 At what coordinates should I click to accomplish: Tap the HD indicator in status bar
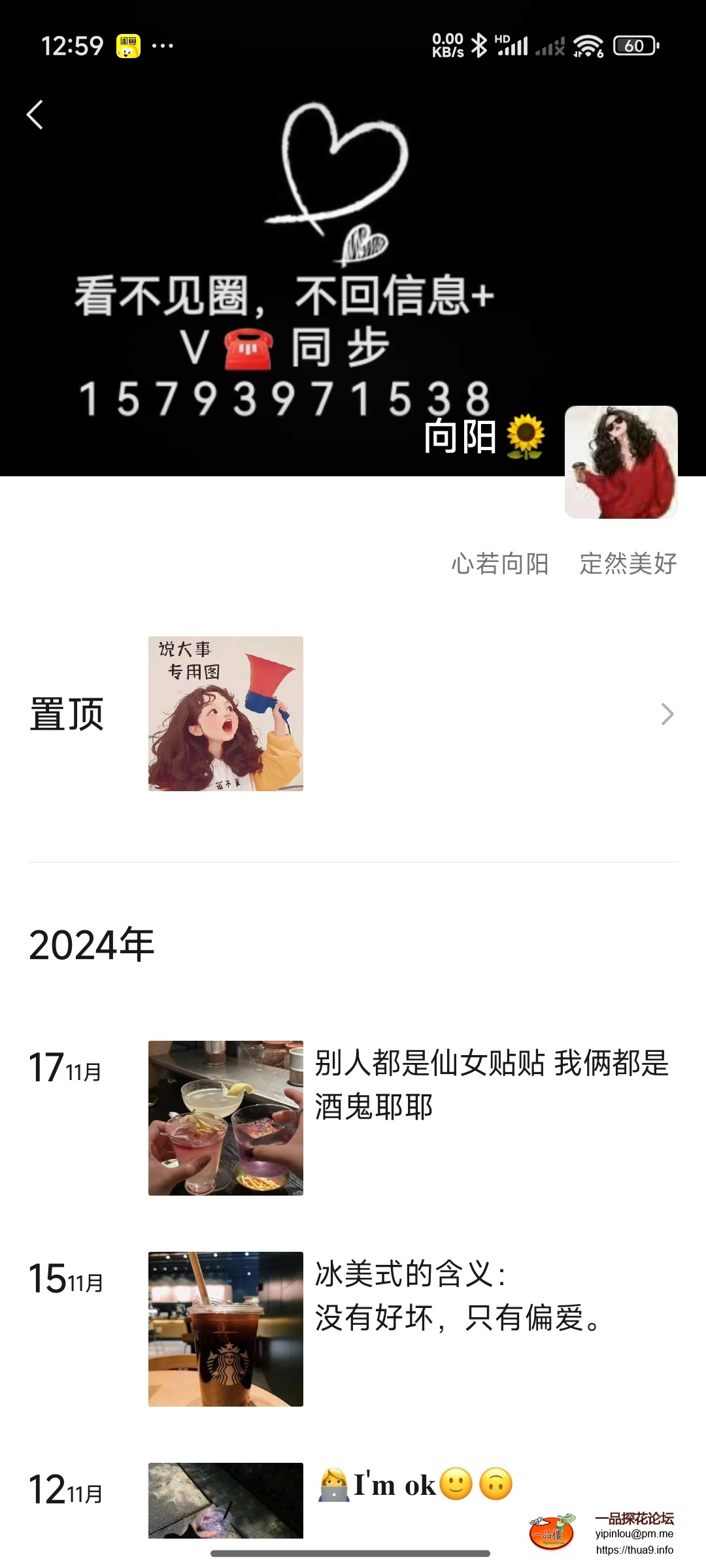(501, 39)
